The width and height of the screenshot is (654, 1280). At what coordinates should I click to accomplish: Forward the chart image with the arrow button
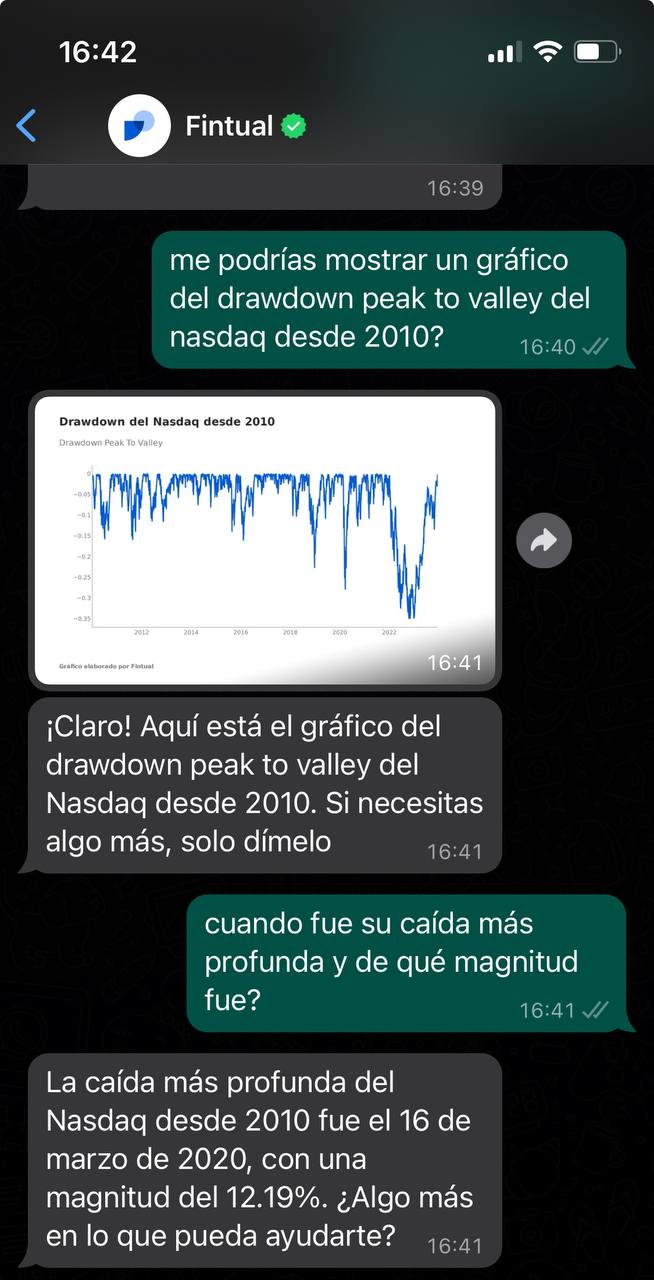(x=544, y=541)
